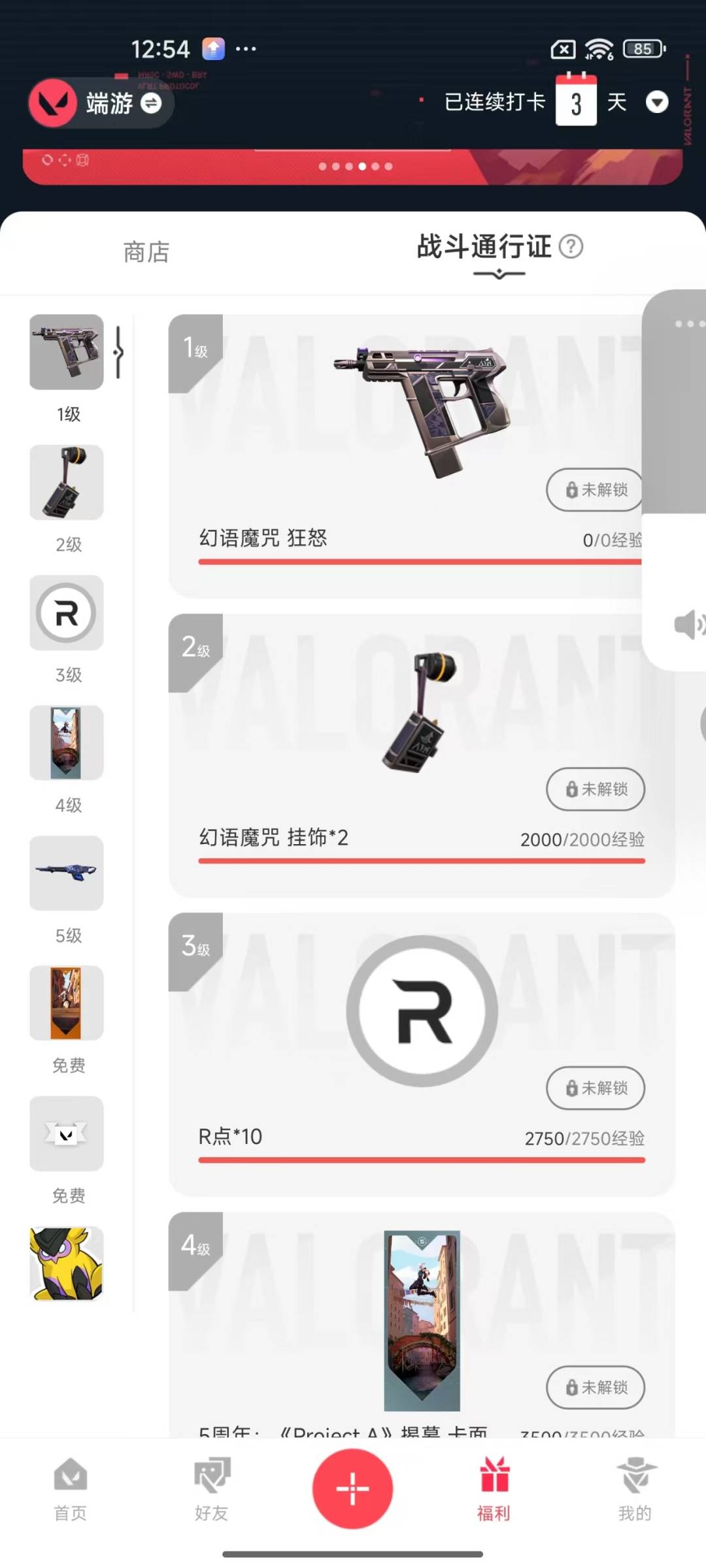Viewport: 706px width, 1568px height.
Task: Tap 未解锁 button on R点*10 reward
Action: [596, 1088]
